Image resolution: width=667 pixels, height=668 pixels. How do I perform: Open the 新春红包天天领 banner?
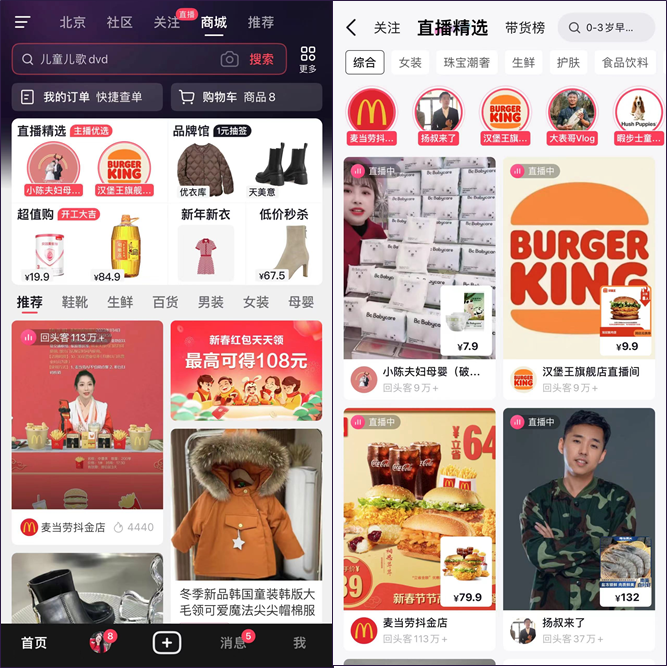click(246, 370)
